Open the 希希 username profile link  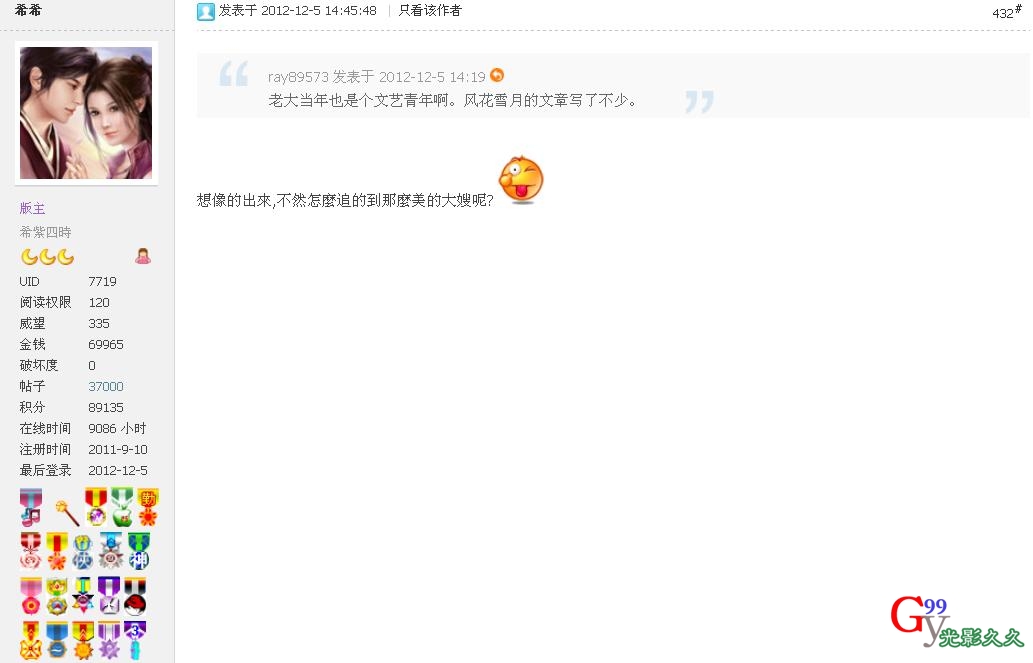29,9
